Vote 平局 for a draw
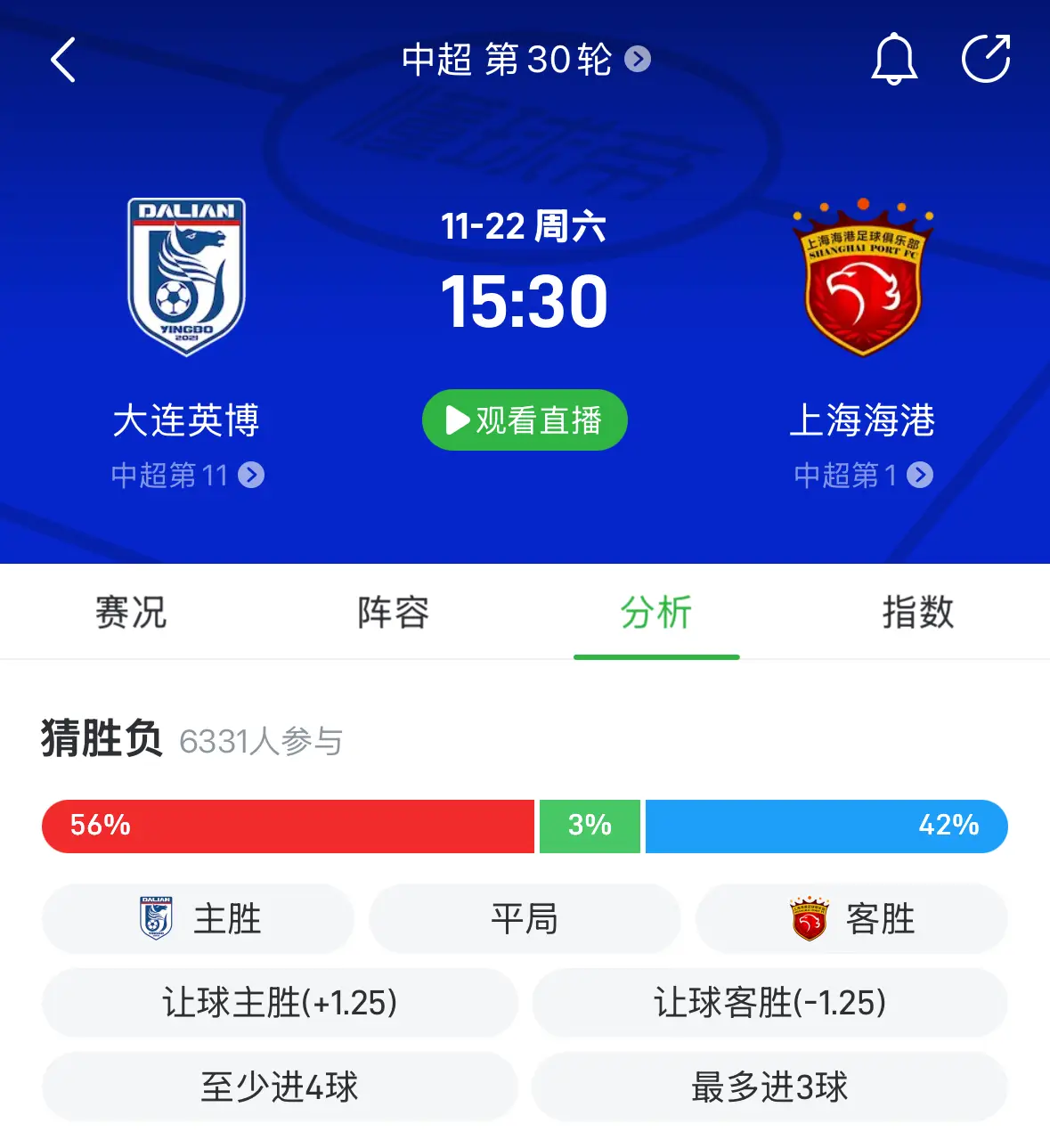Image resolution: width=1050 pixels, height=1148 pixels. tap(525, 918)
